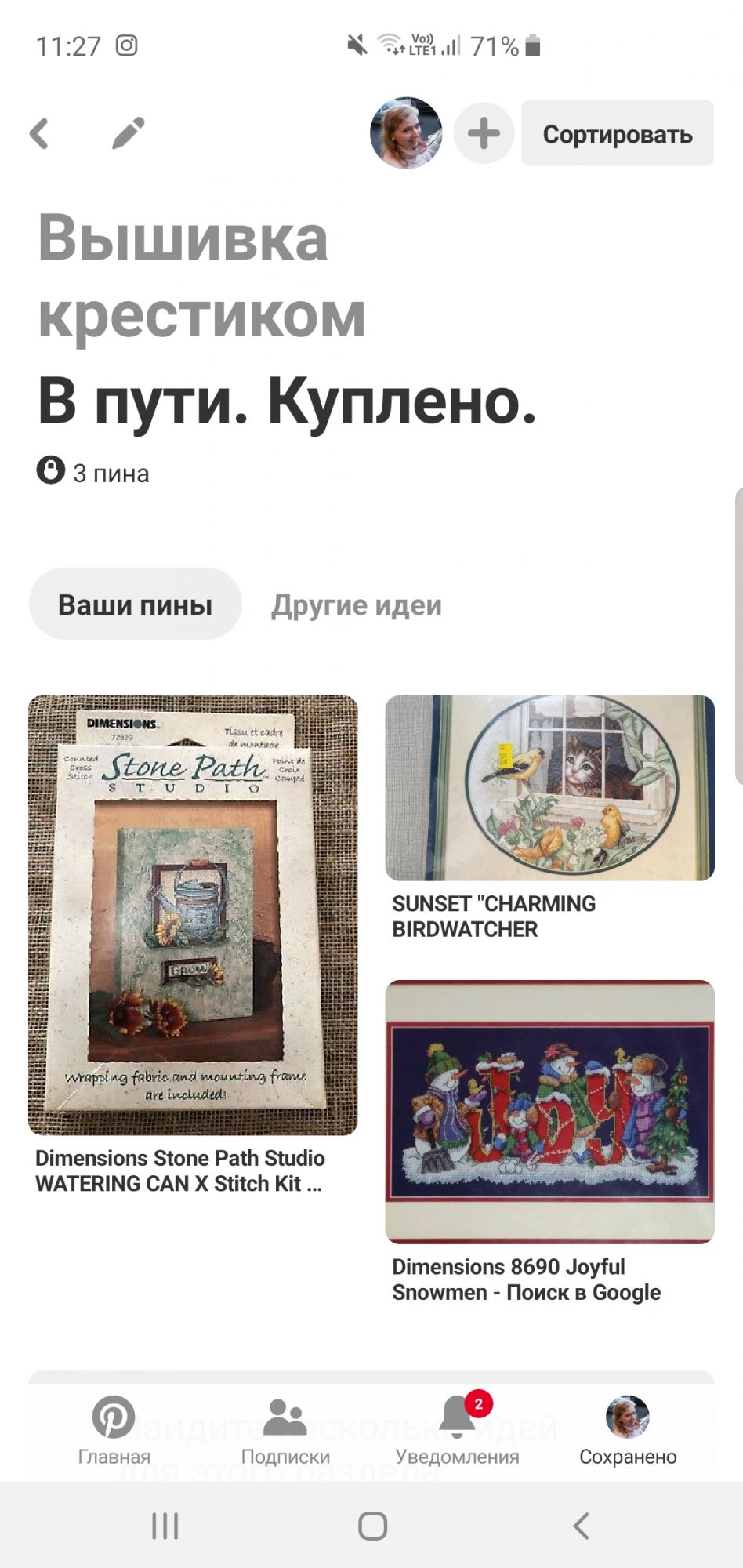743x1568 pixels.
Task: Switch to the Другие идеи tab
Action: tap(357, 604)
